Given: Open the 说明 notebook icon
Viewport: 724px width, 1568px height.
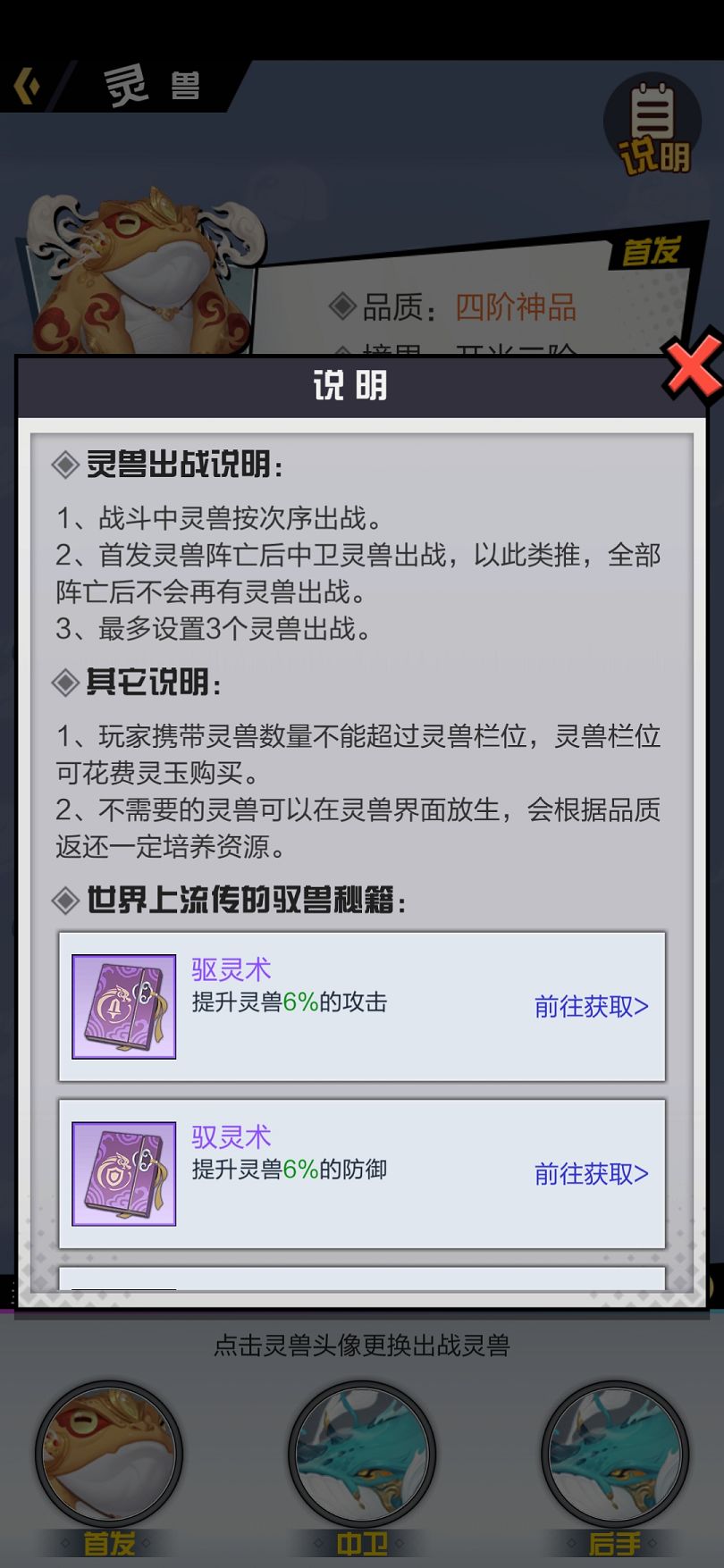Looking at the screenshot, I should pyautogui.click(x=653, y=125).
